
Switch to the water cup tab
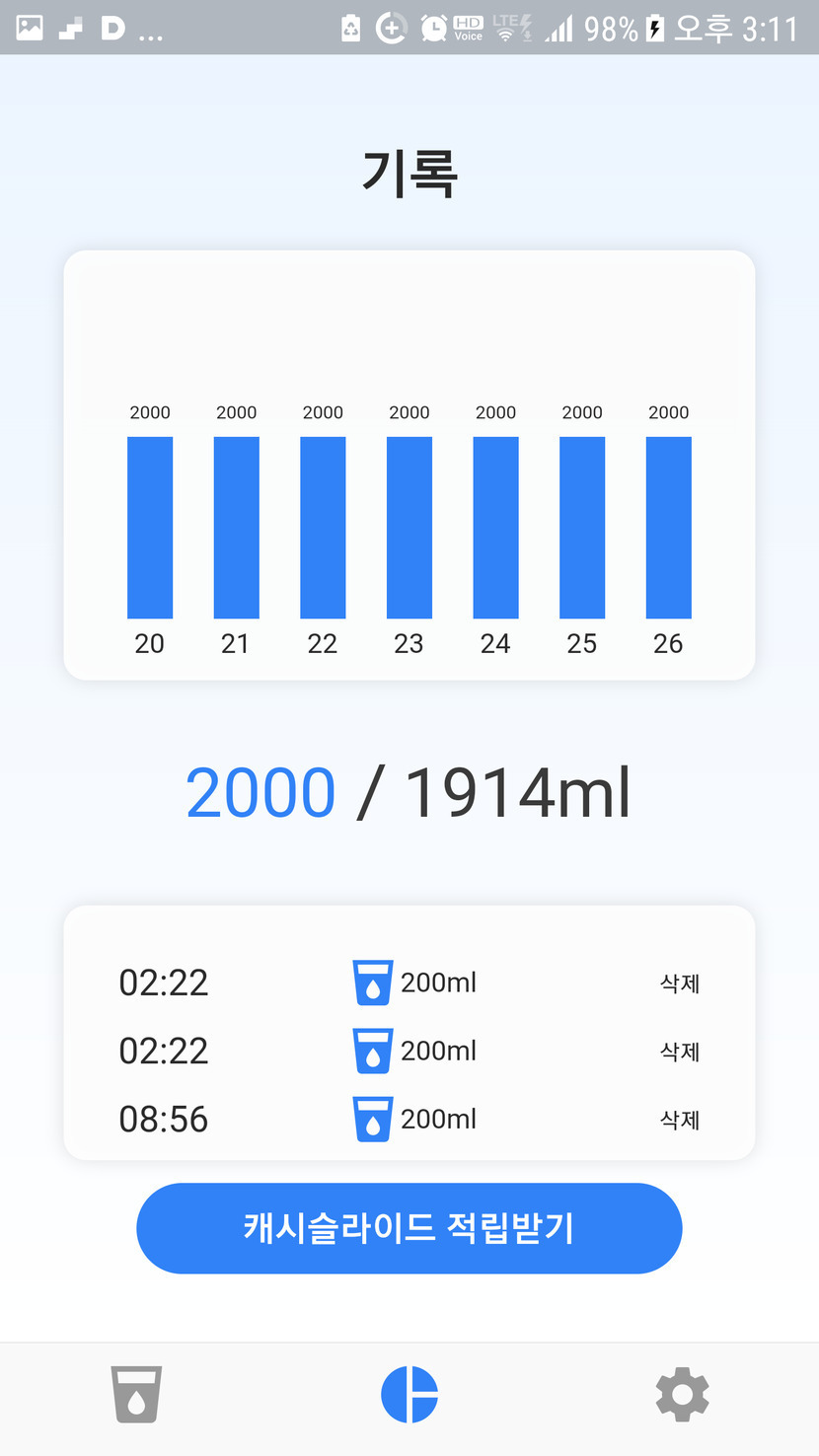[x=136, y=1394]
